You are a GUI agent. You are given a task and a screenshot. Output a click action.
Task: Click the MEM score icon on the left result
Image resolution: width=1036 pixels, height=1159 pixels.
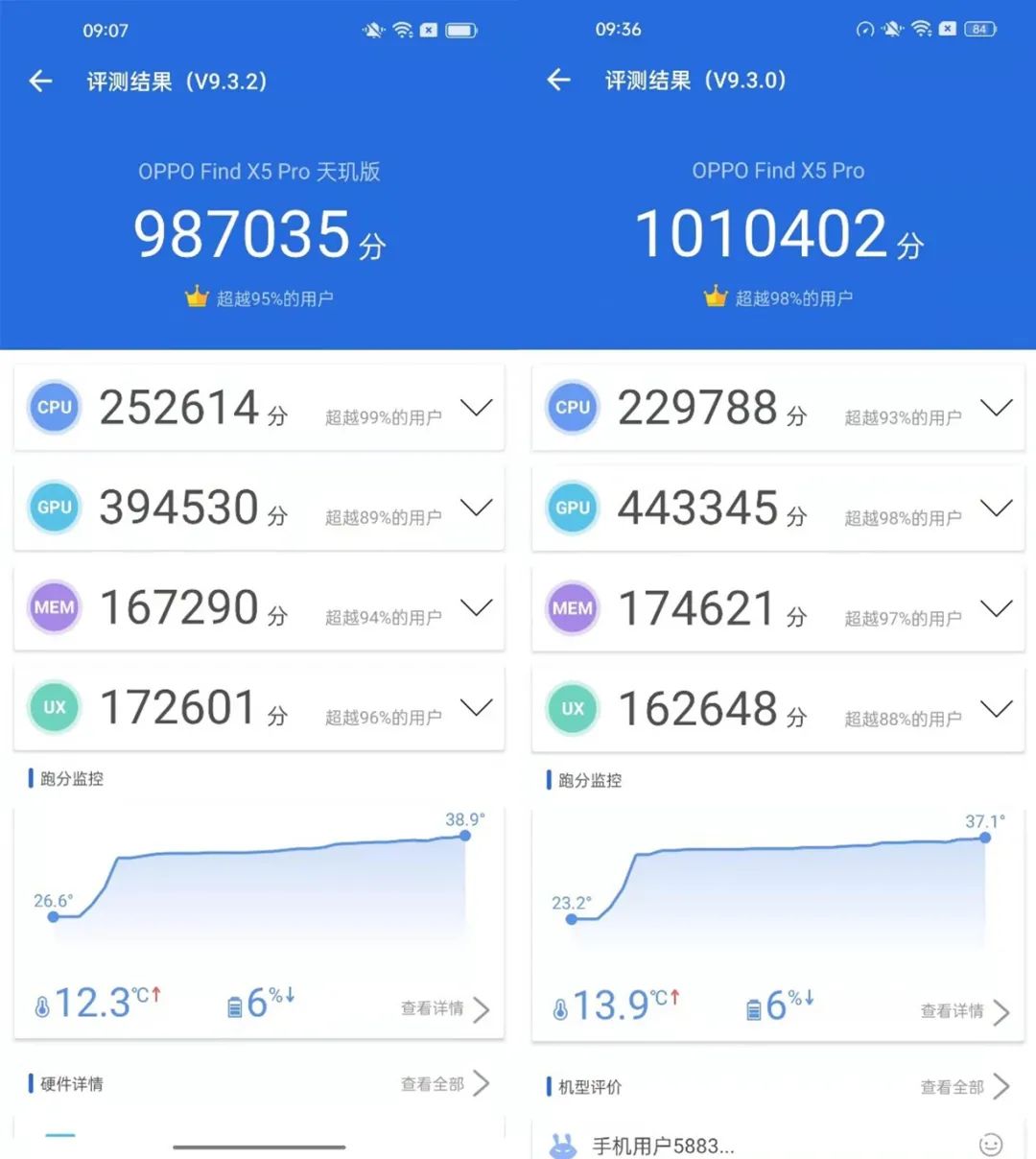[54, 607]
